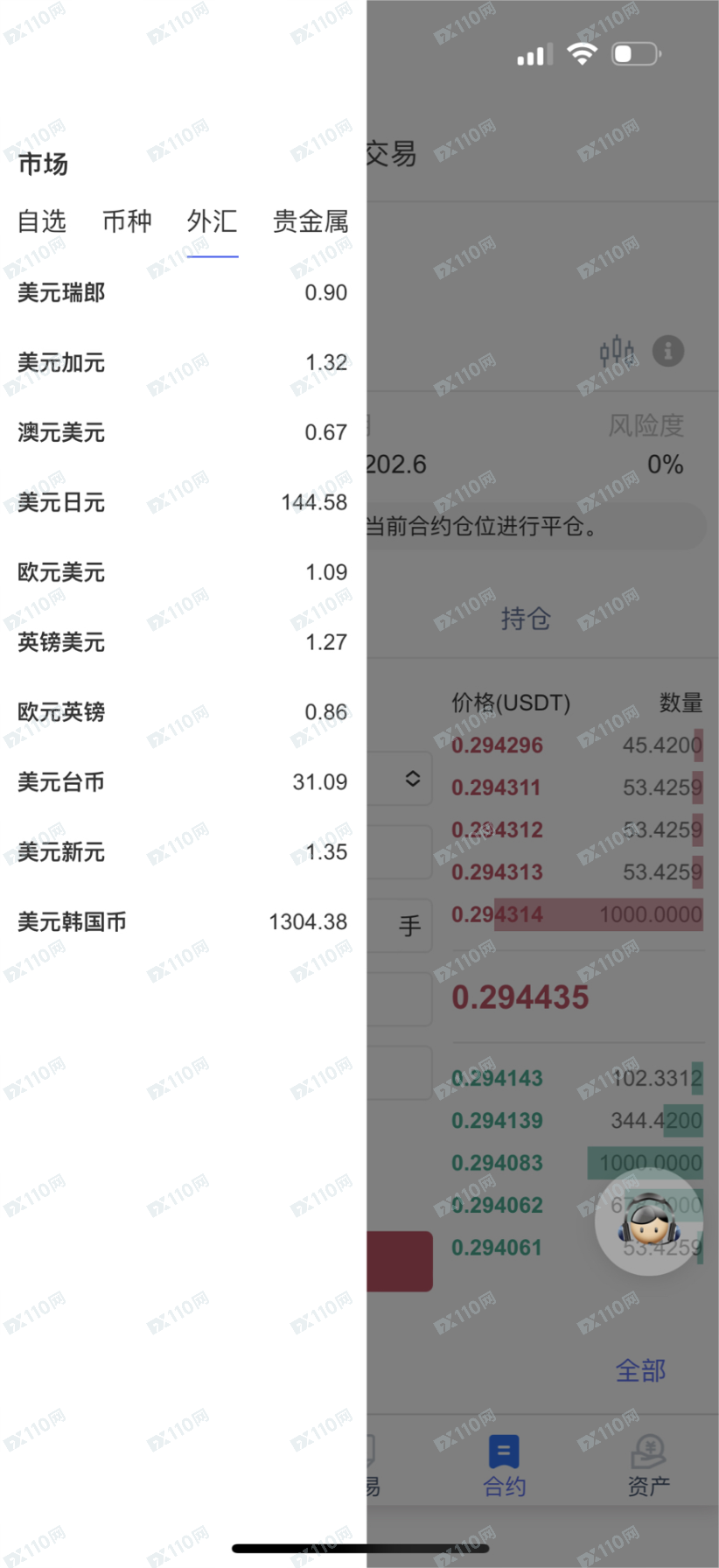Open the customer service chat bubble
719x1568 pixels.
[648, 1221]
